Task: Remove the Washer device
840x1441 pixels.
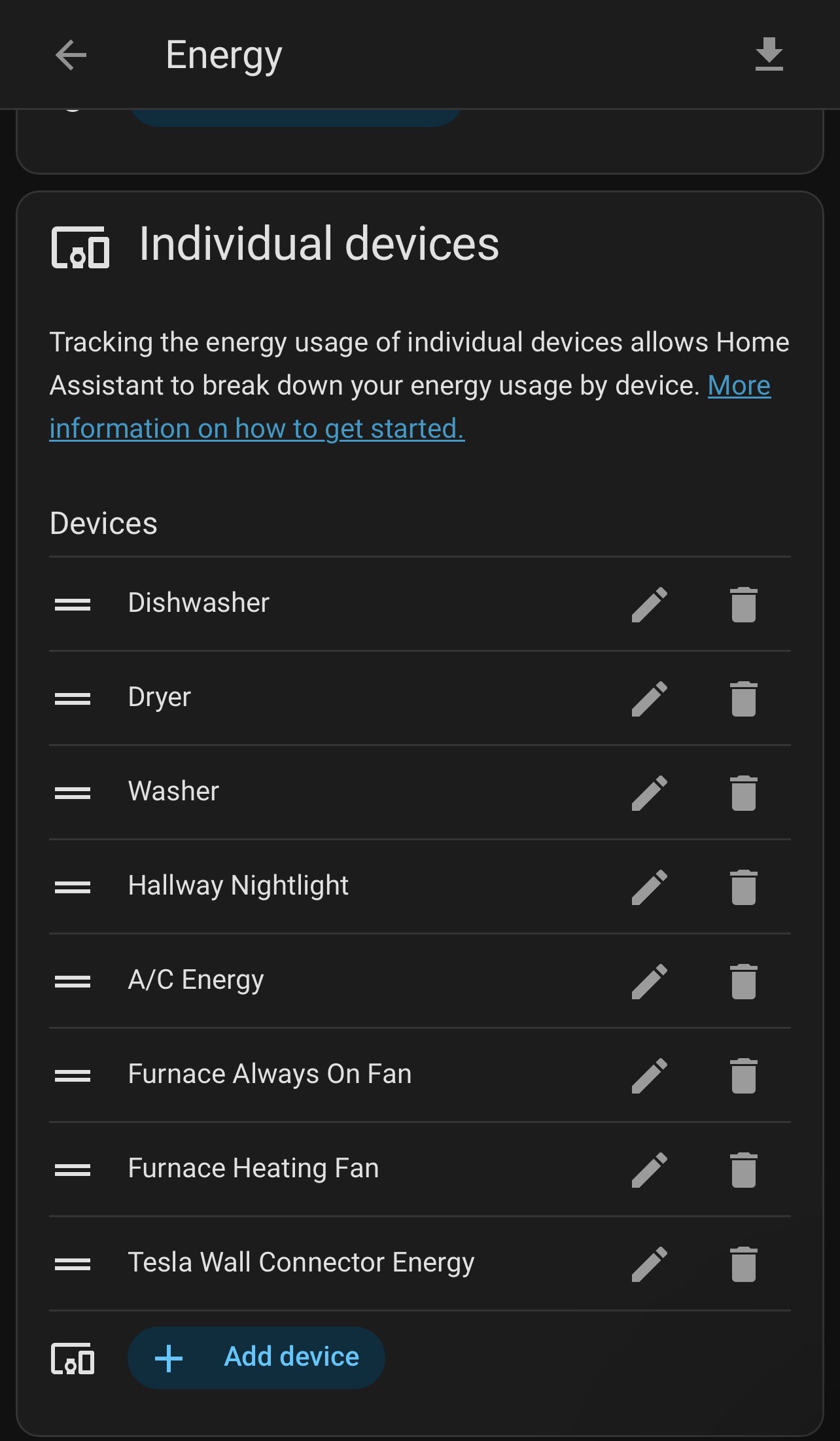Action: pyautogui.click(x=743, y=792)
